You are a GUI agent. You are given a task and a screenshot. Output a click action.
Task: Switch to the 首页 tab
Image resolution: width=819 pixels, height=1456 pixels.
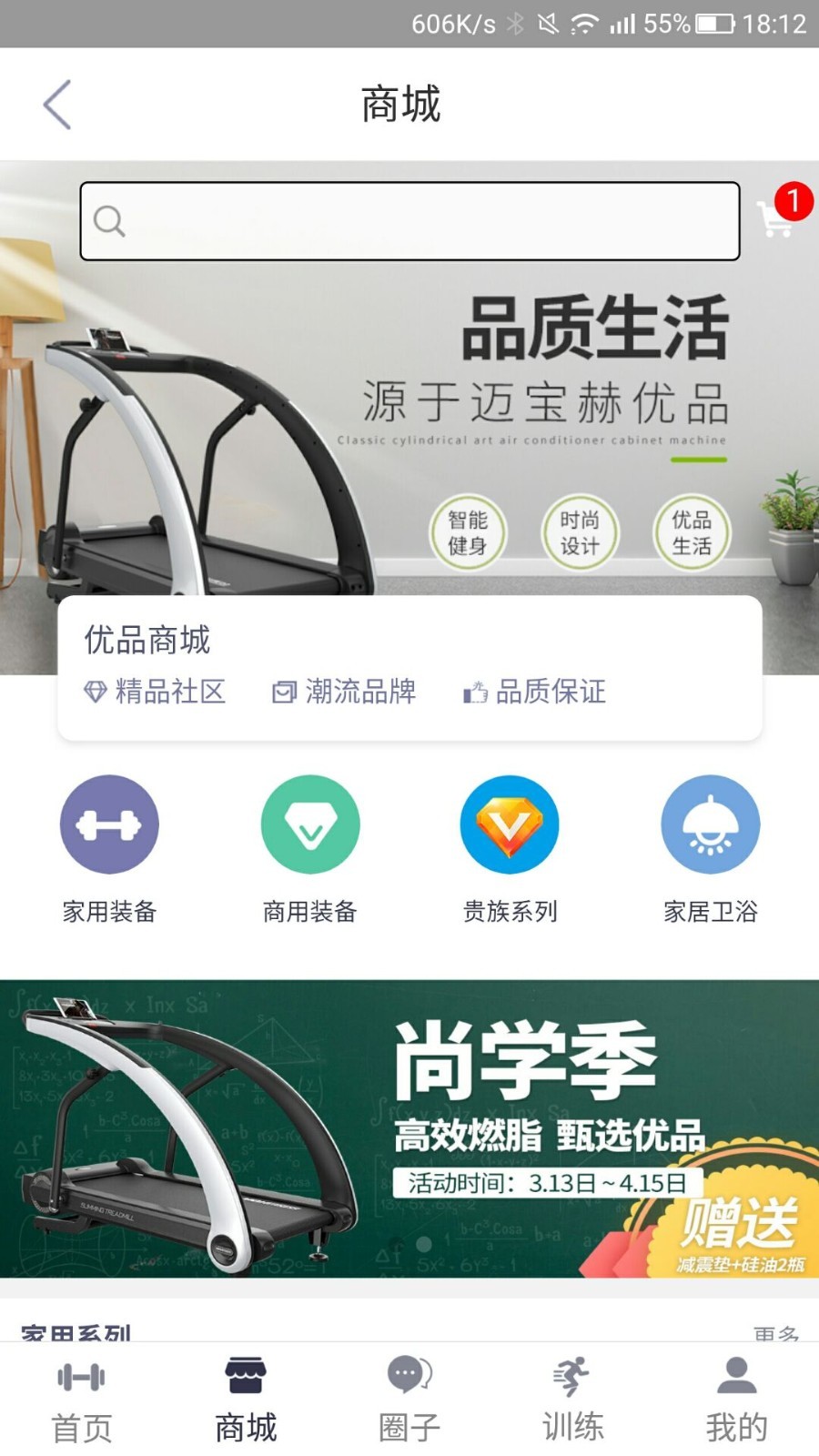point(82,1400)
